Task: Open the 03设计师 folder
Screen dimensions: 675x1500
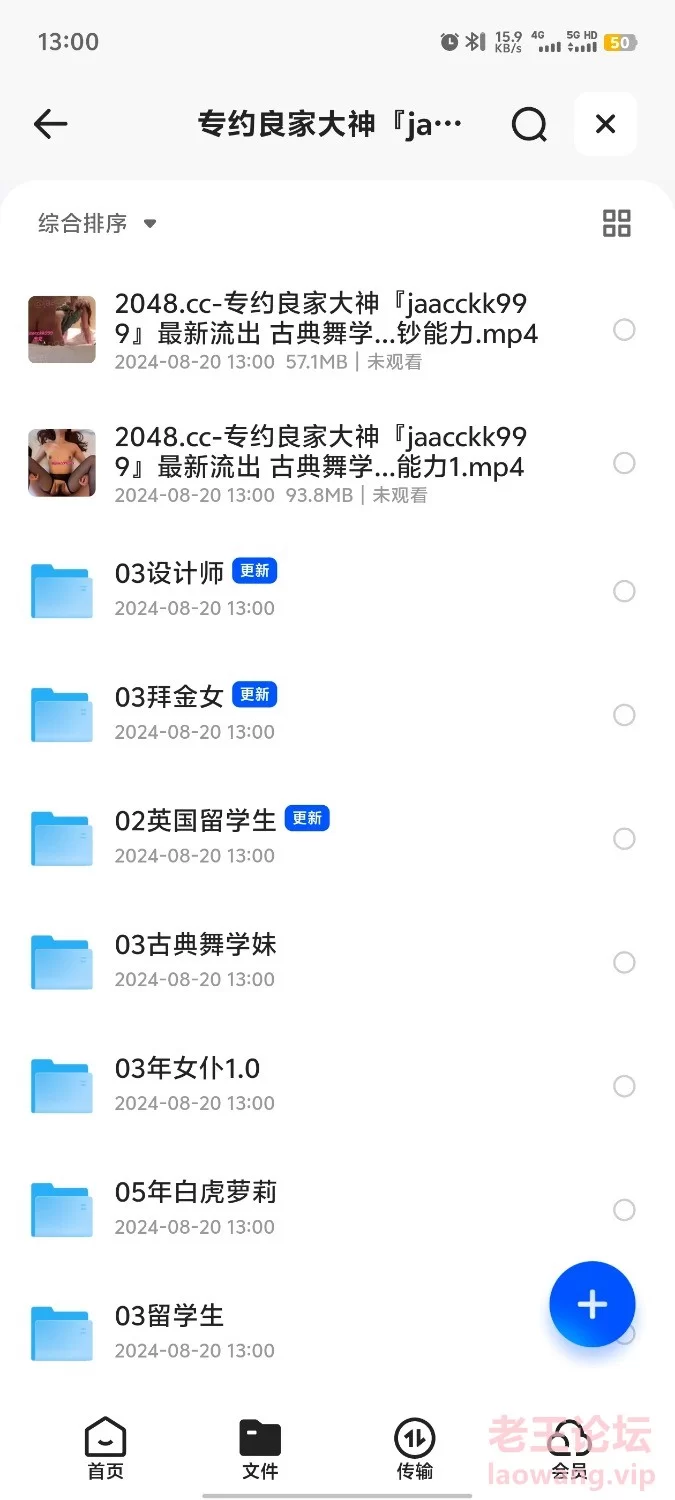Action: click(169, 573)
